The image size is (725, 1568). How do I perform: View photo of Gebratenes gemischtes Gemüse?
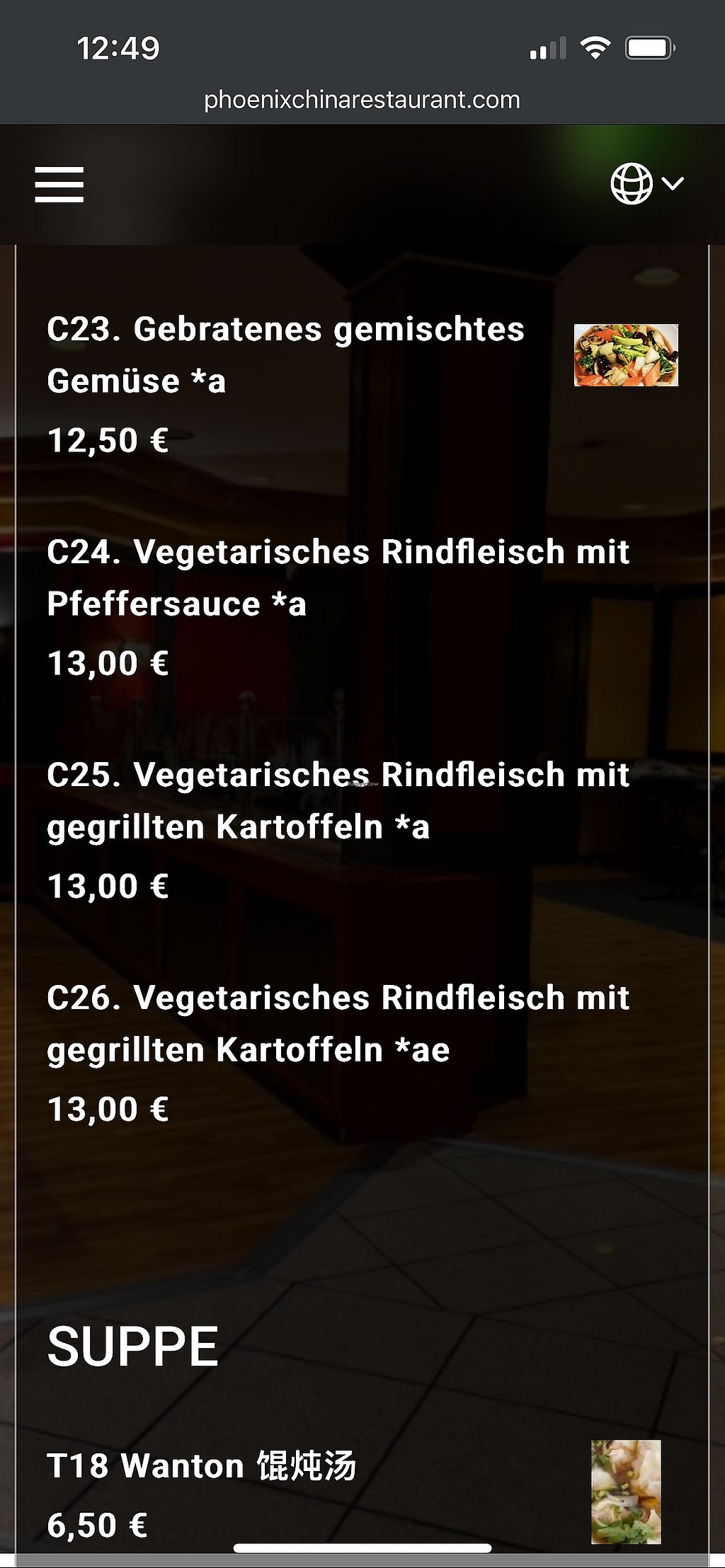(x=626, y=355)
